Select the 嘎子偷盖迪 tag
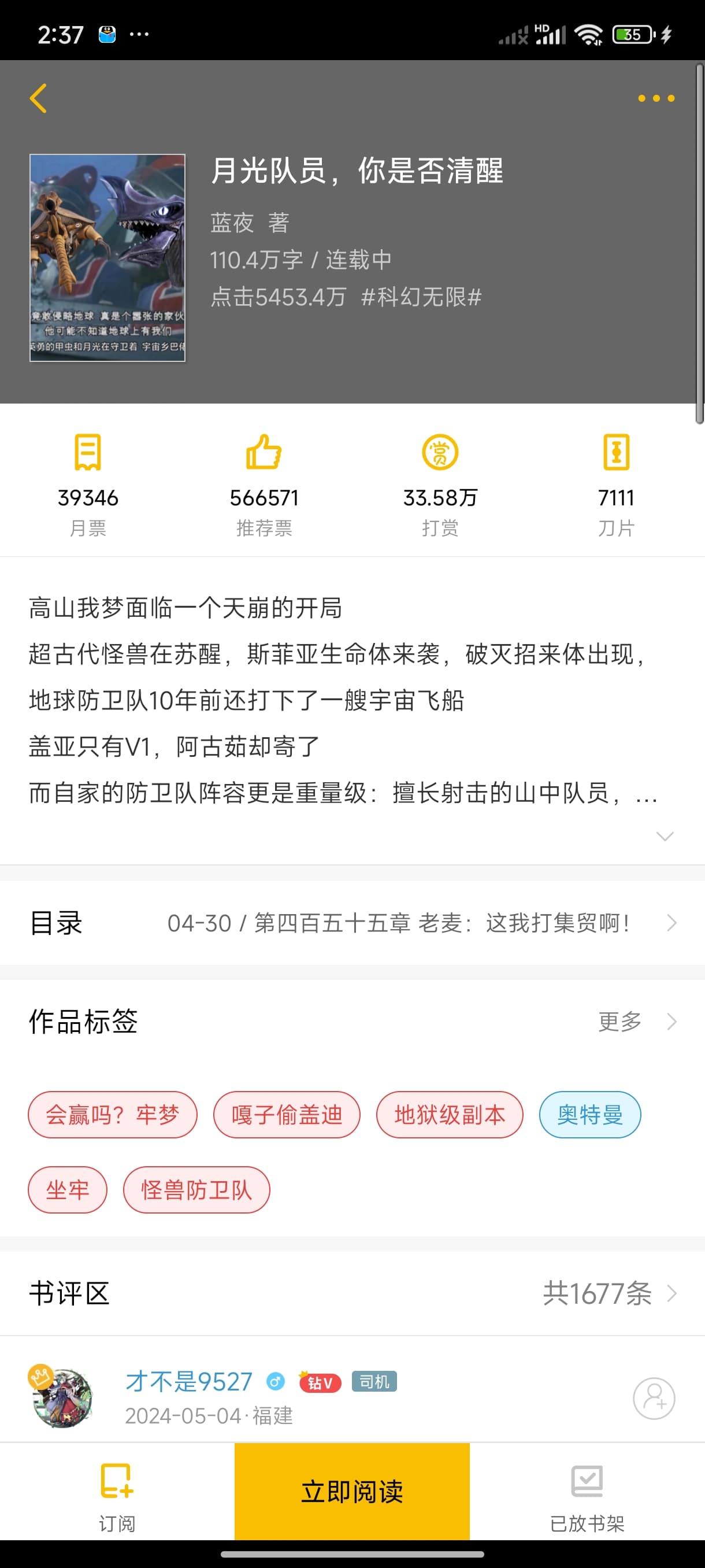Image resolution: width=705 pixels, height=1568 pixels. coord(287,1115)
